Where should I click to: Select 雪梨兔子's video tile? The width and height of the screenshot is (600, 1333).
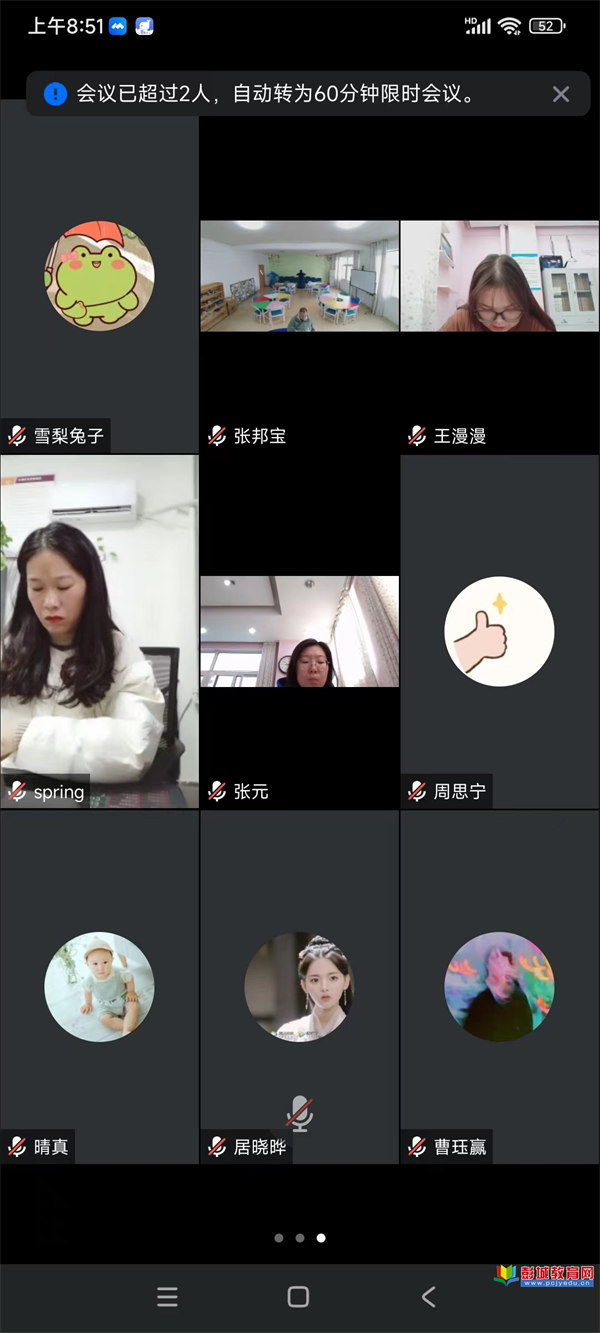[99, 278]
